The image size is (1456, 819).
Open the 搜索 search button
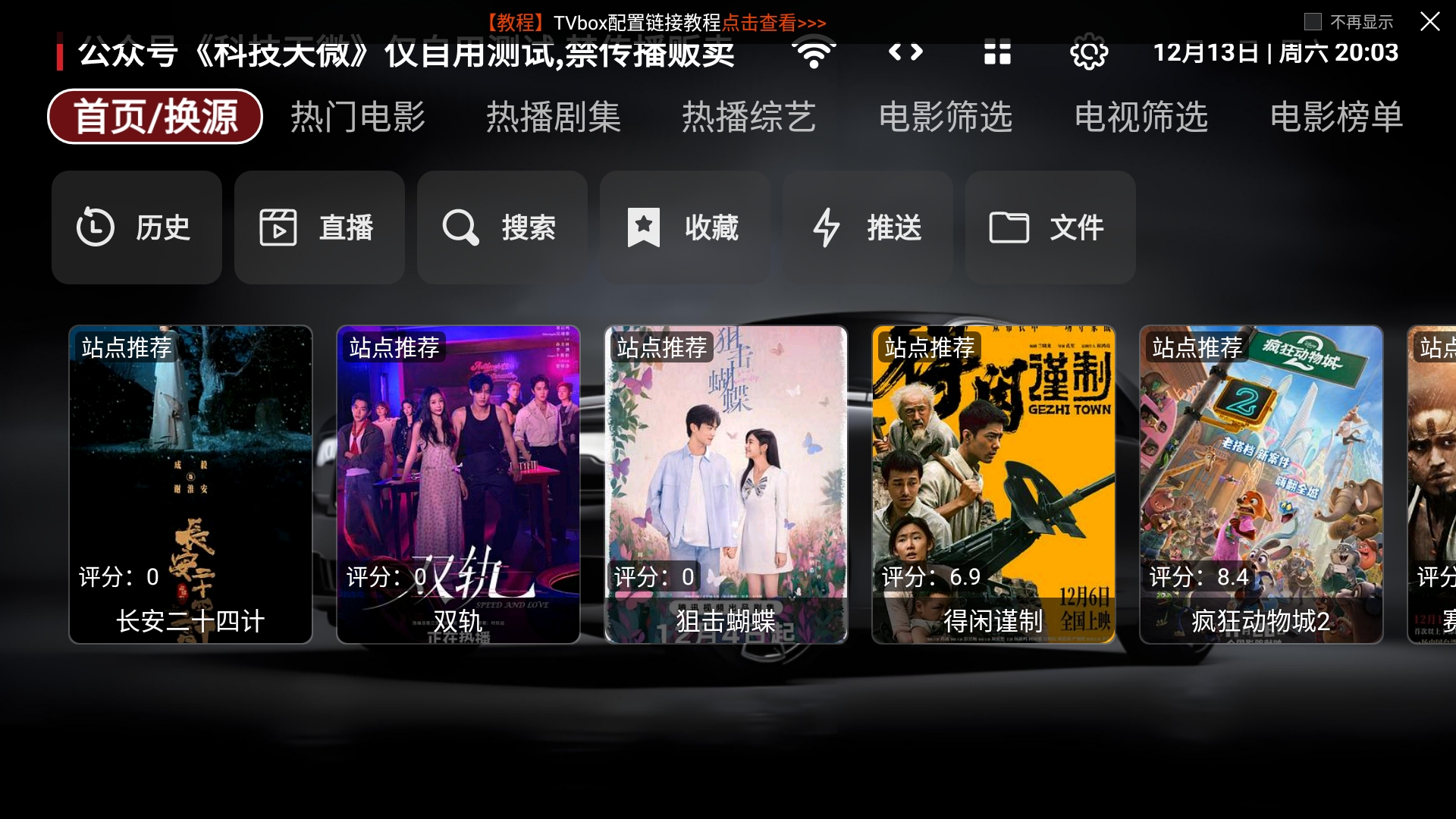click(x=502, y=227)
